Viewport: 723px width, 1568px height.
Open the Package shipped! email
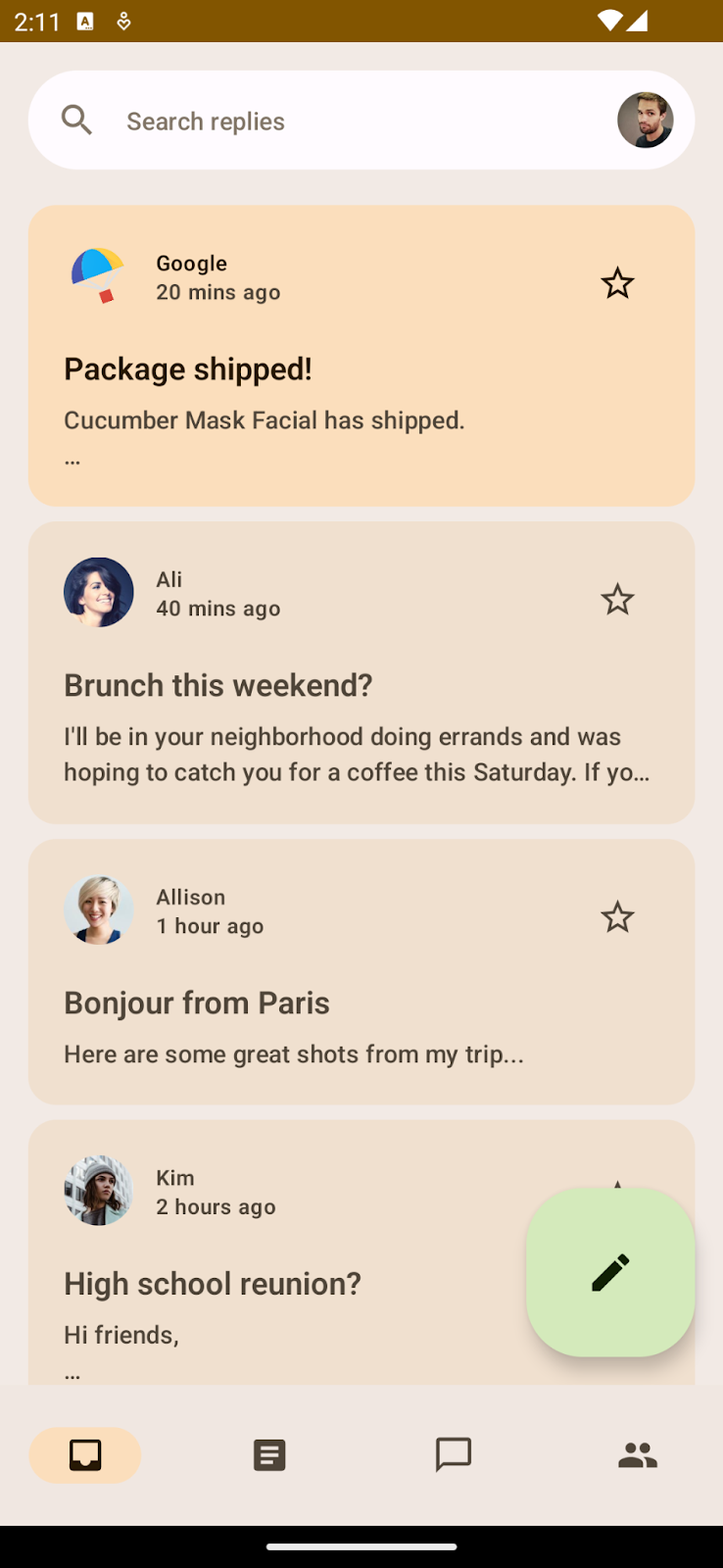294,392
